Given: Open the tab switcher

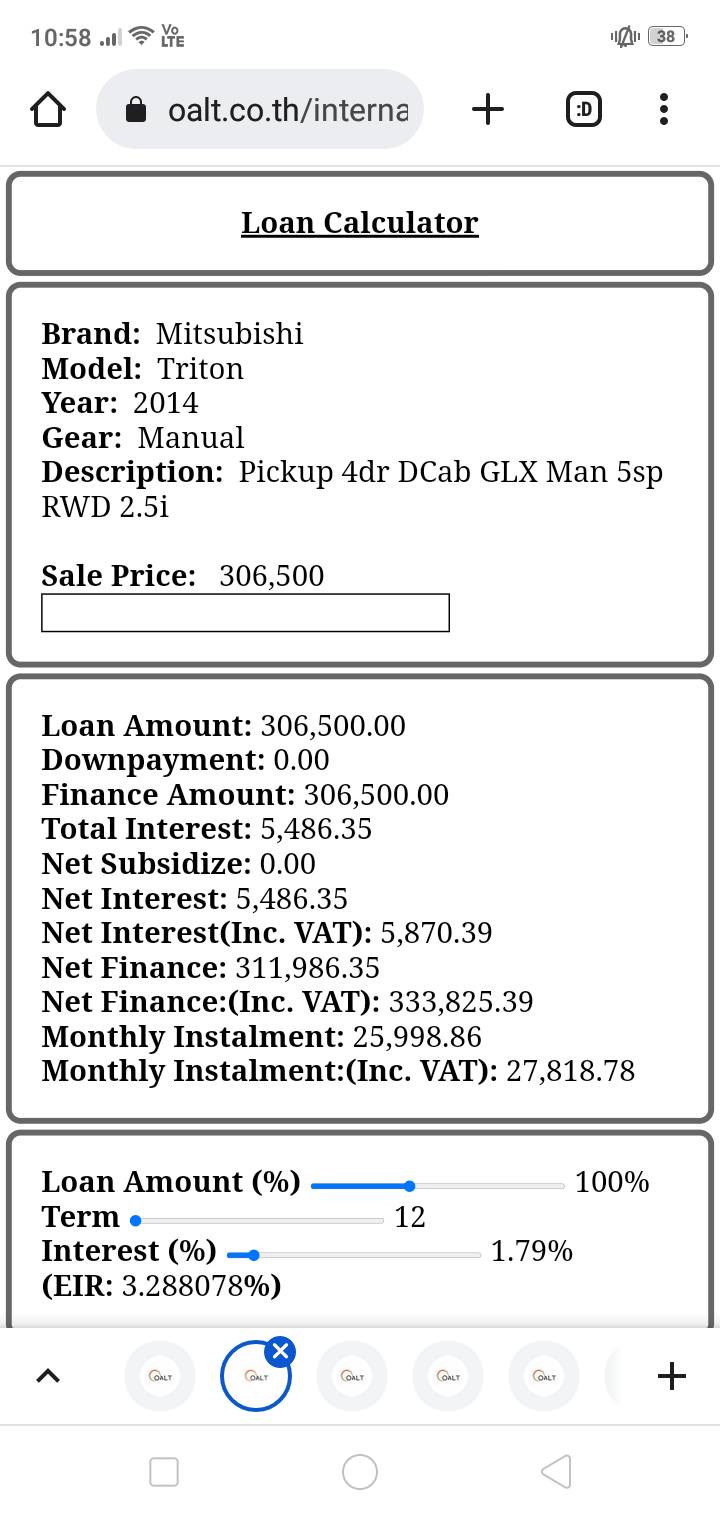Looking at the screenshot, I should pos(584,109).
